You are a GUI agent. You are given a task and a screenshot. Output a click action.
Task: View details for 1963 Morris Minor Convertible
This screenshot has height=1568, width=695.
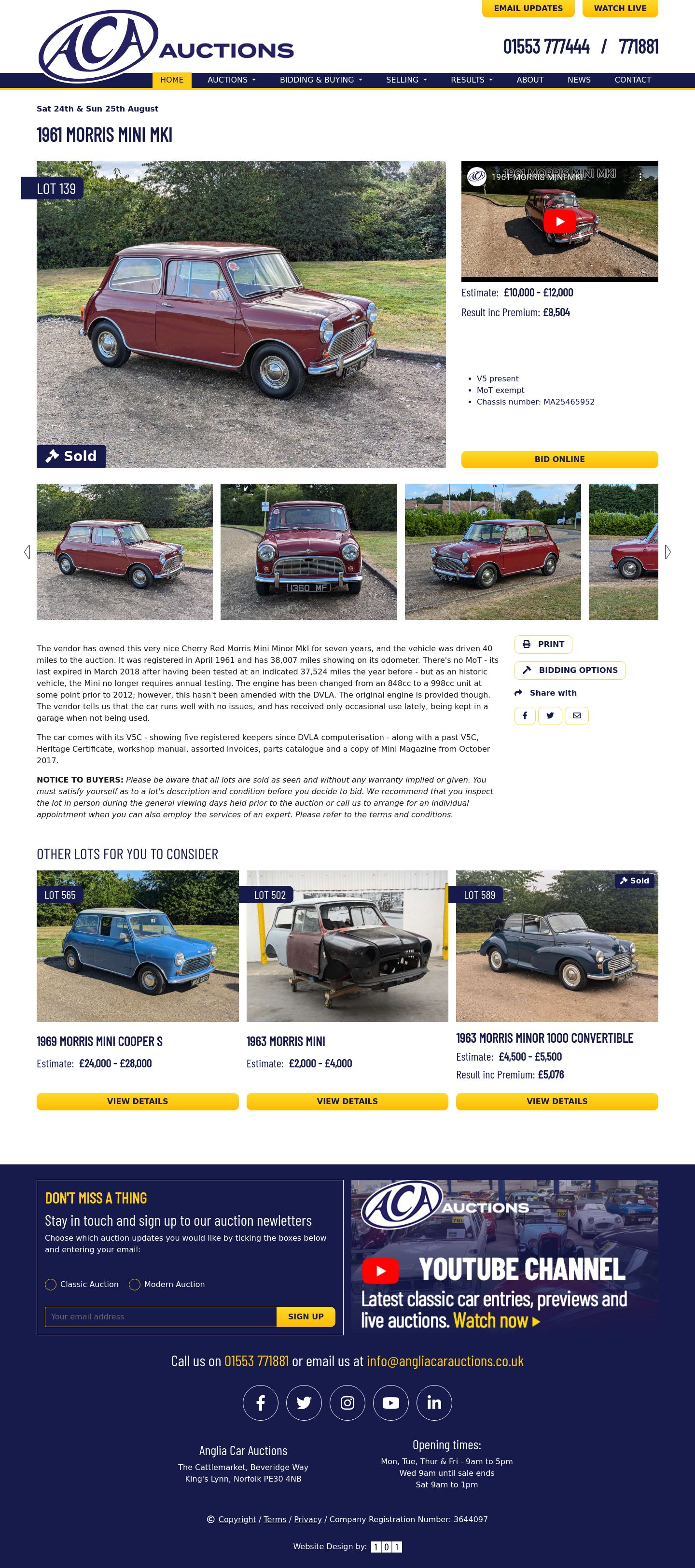[557, 1101]
